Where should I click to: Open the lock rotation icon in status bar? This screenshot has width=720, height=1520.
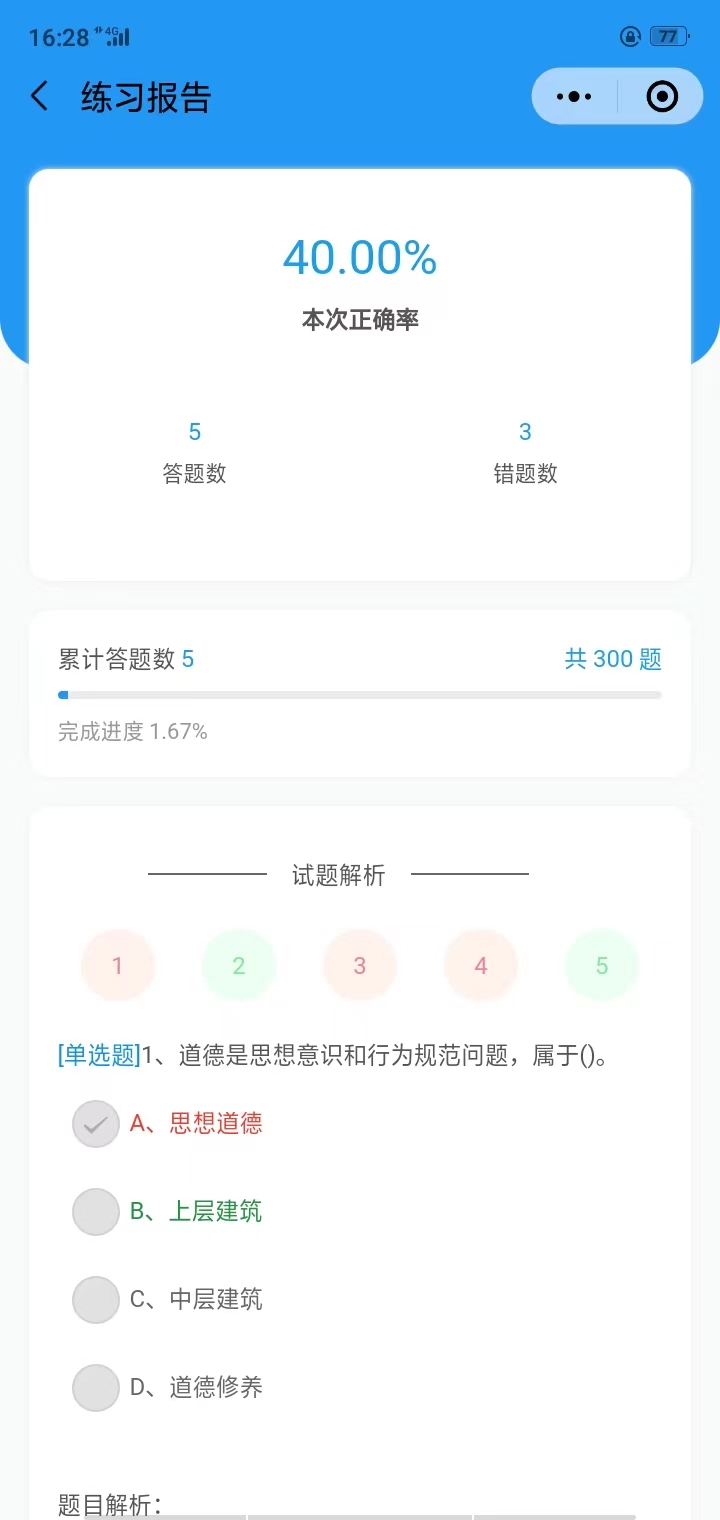pyautogui.click(x=629, y=36)
